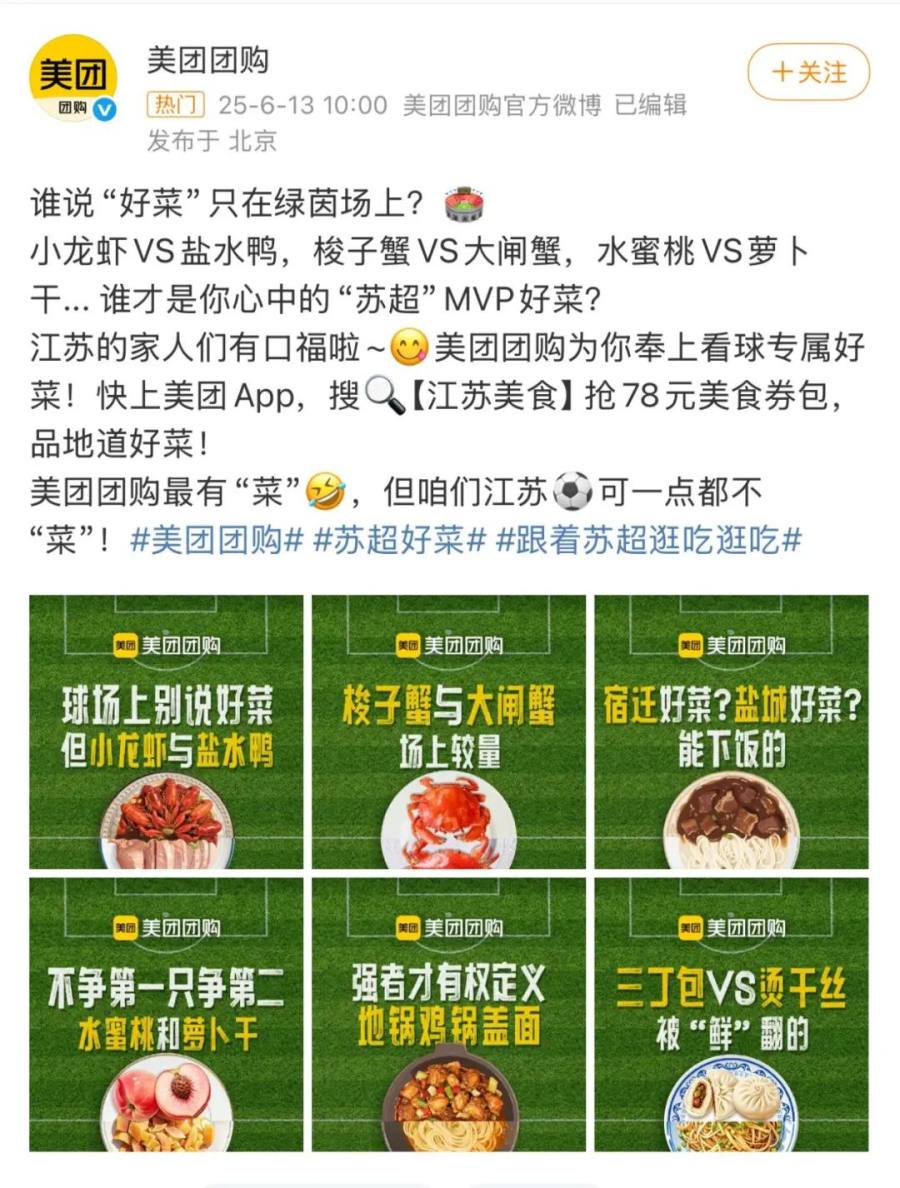Screen dimensions: 900x1188
Task: View the 水蜜桃和萝卜干 image
Action: click(x=166, y=1014)
